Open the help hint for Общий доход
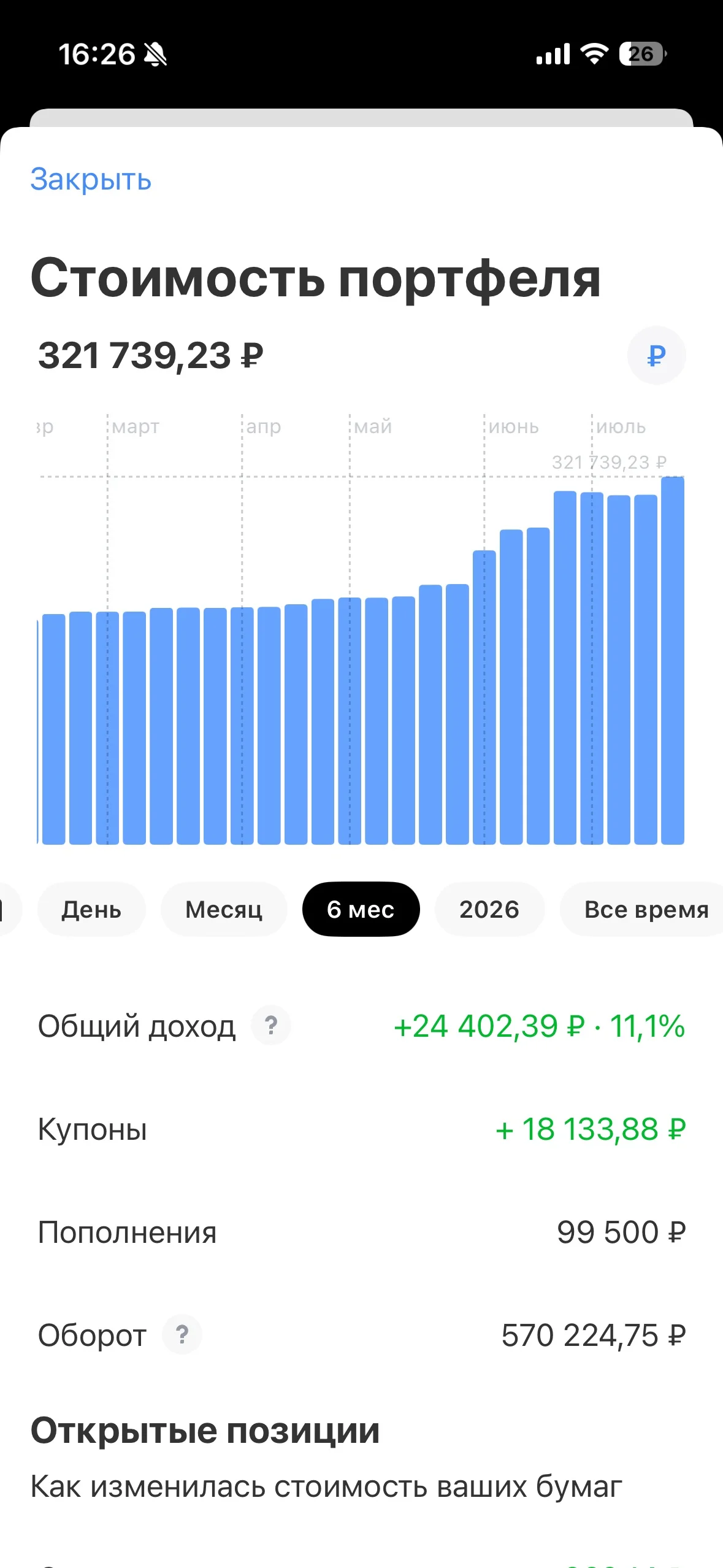 [x=271, y=1025]
